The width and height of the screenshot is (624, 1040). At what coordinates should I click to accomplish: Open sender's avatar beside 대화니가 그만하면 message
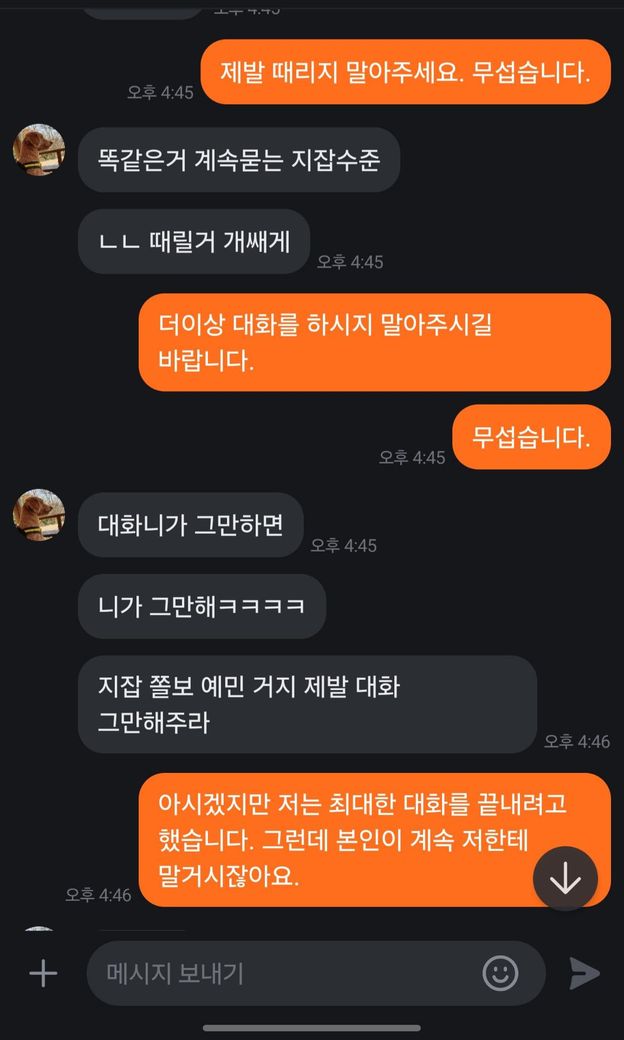[x=39, y=516]
